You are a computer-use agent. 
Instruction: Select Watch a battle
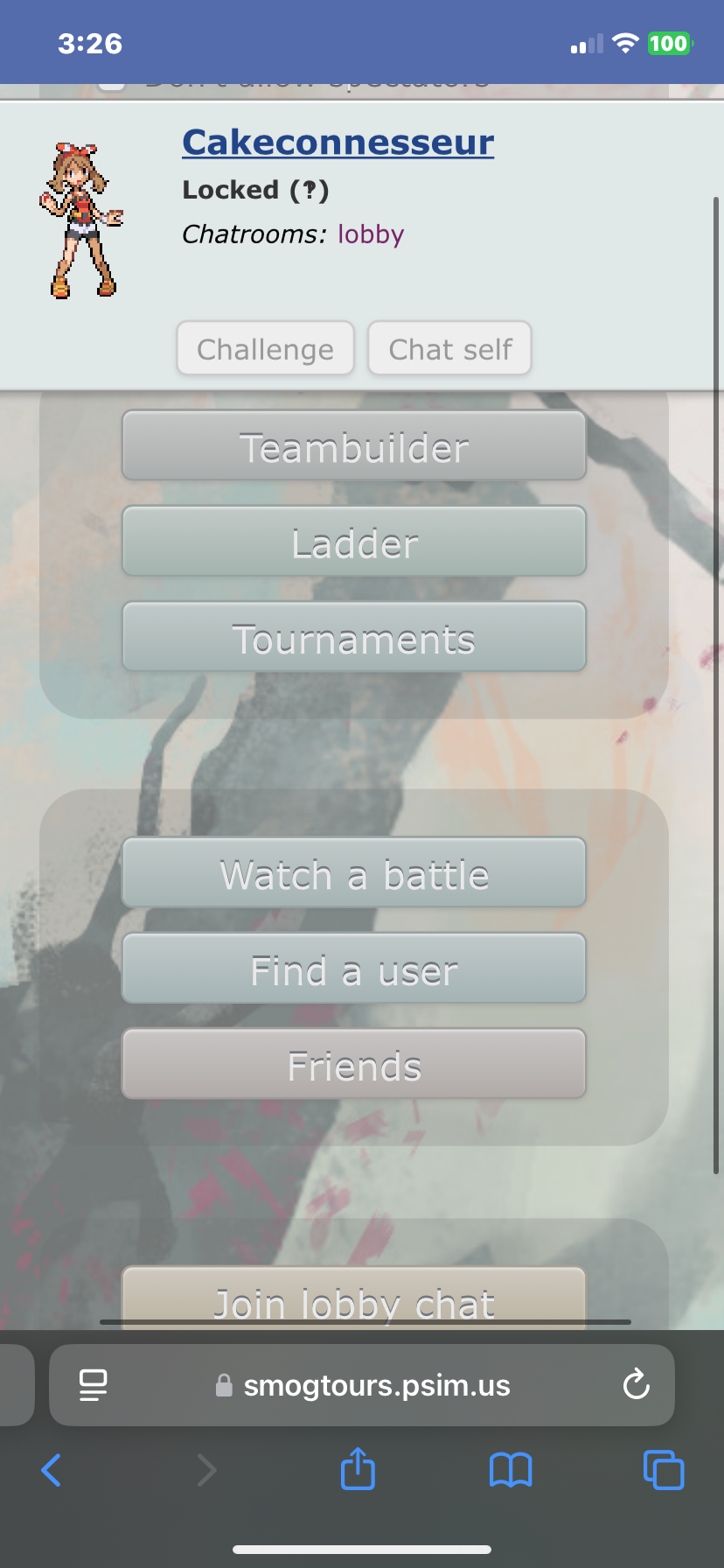(x=354, y=873)
